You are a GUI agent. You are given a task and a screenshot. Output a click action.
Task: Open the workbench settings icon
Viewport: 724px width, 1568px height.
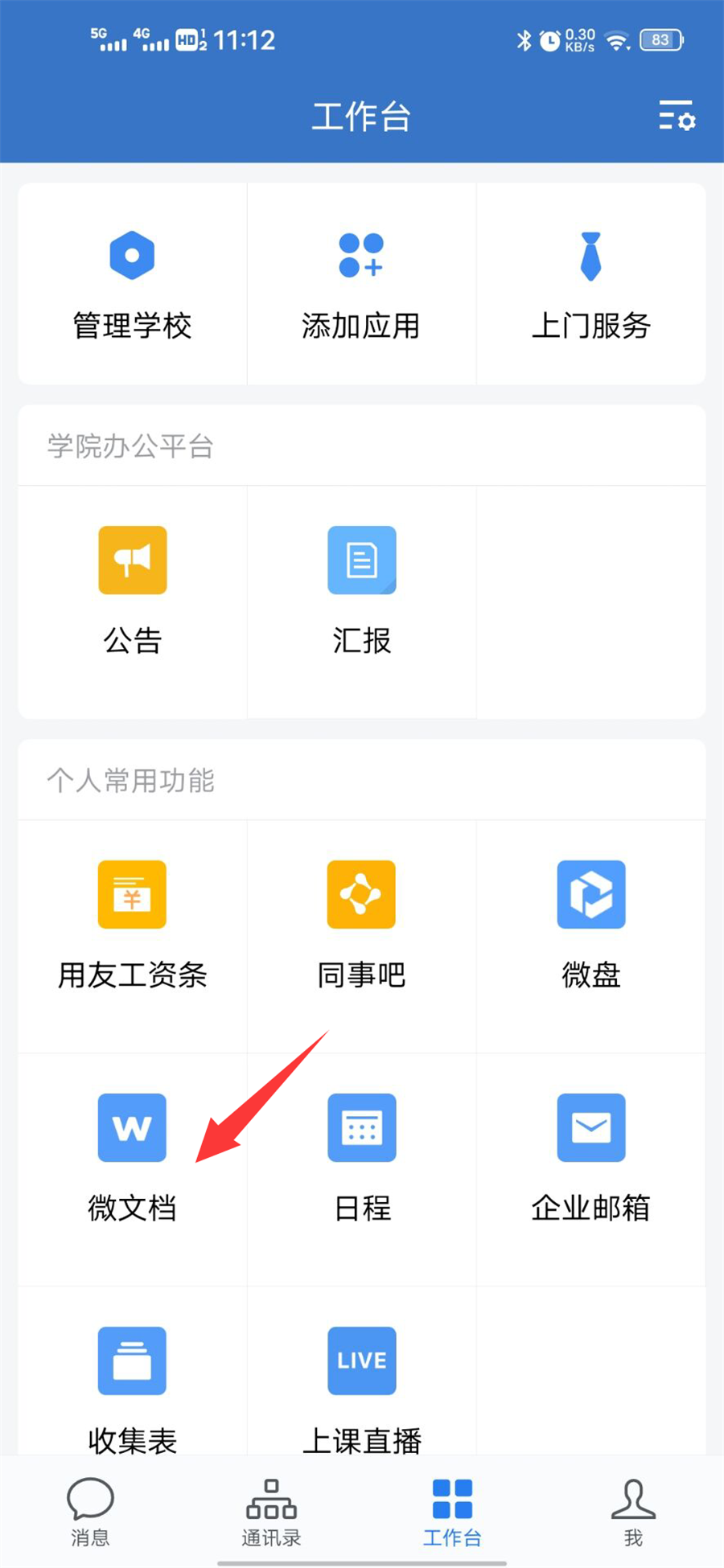click(x=677, y=116)
